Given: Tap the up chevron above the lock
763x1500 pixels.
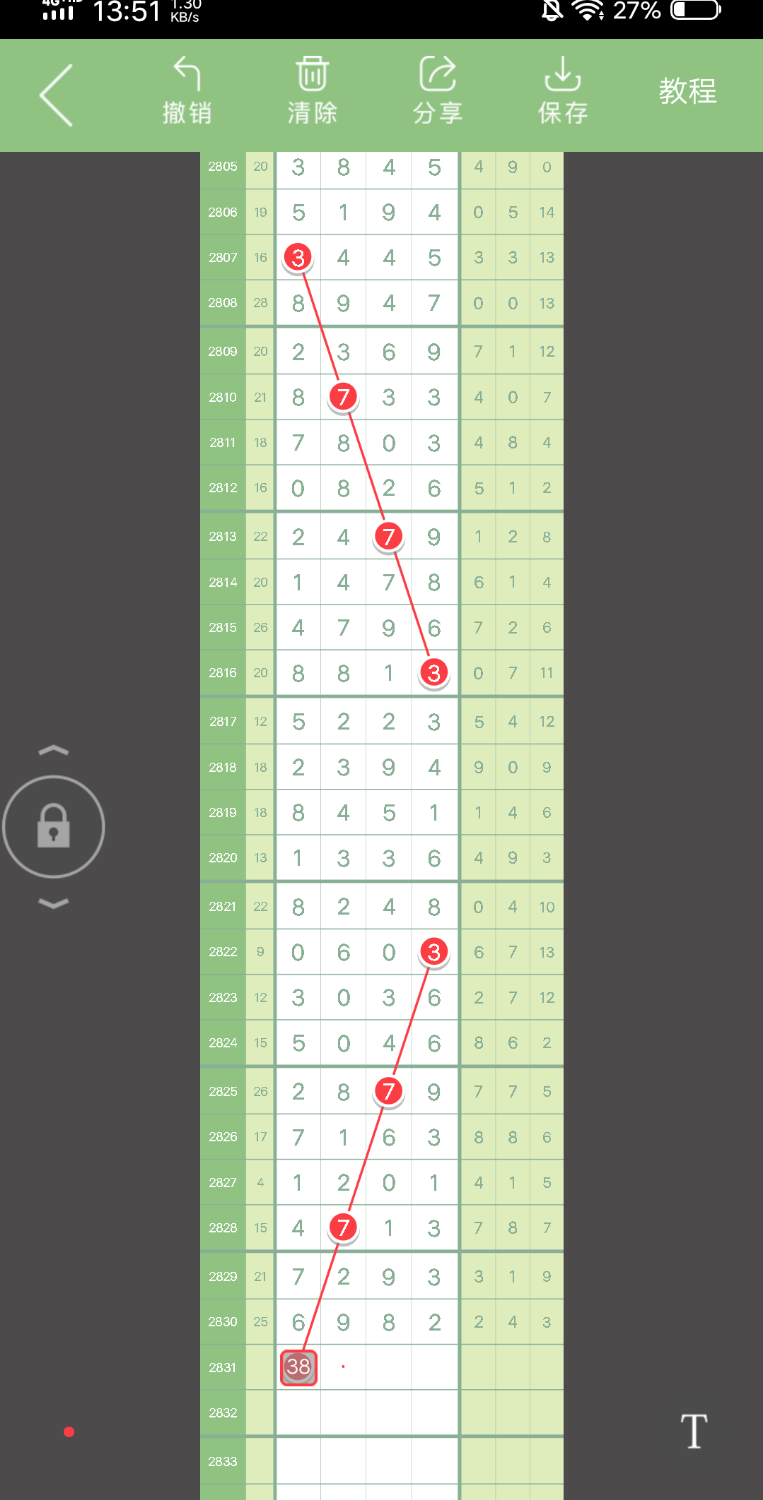Looking at the screenshot, I should [x=53, y=750].
